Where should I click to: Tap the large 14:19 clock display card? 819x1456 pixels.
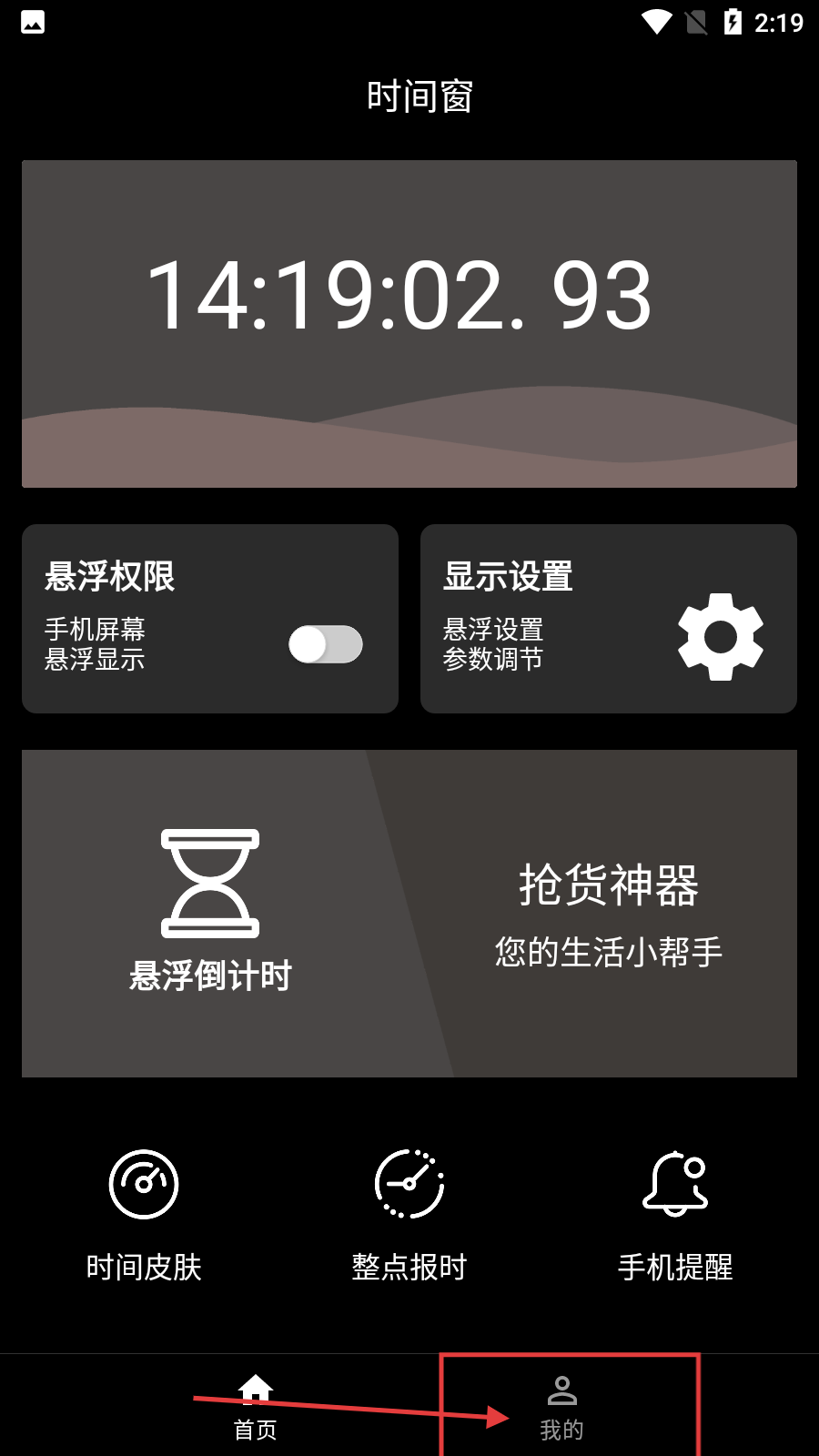[x=409, y=323]
